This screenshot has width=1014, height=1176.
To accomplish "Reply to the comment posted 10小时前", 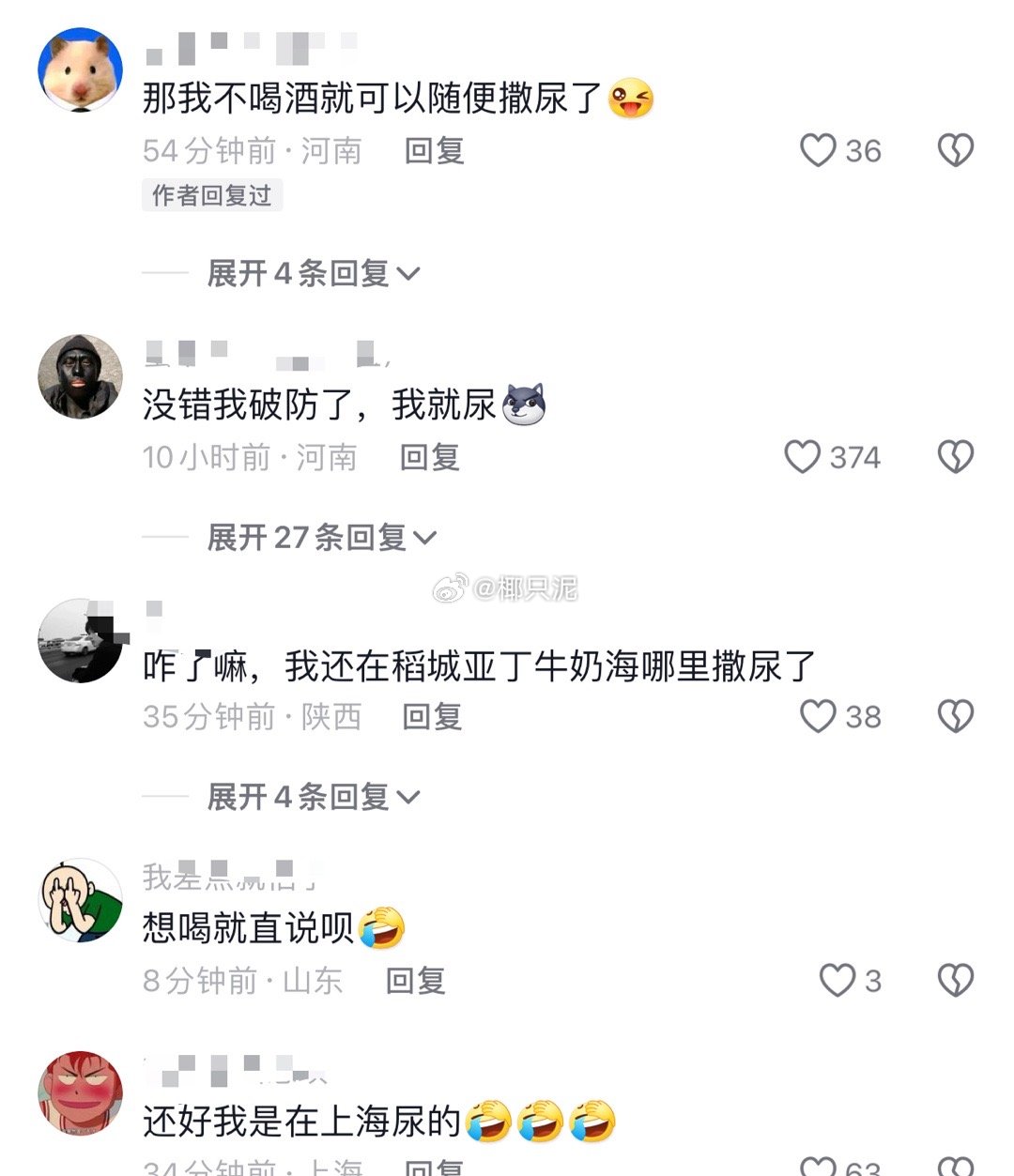I will [429, 457].
